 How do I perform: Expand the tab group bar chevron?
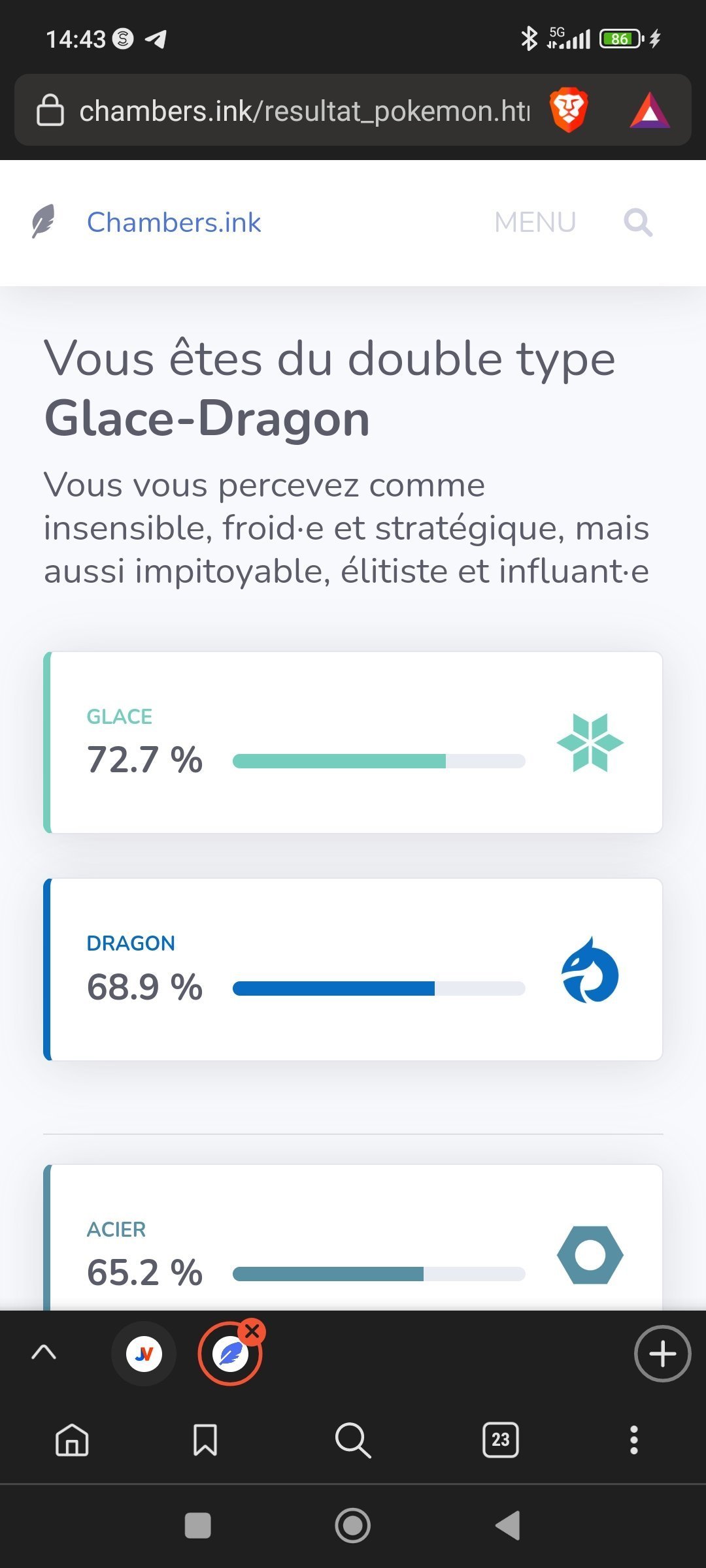pyautogui.click(x=44, y=1352)
